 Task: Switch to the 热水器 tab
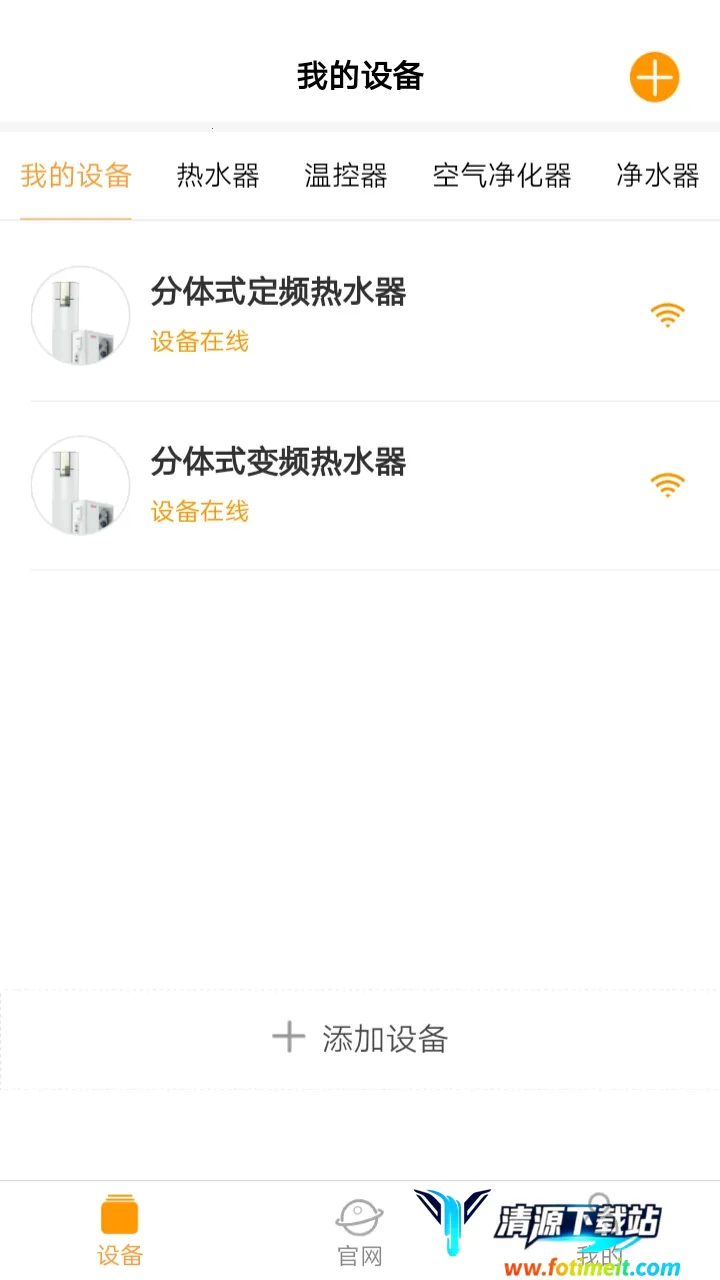(x=218, y=176)
